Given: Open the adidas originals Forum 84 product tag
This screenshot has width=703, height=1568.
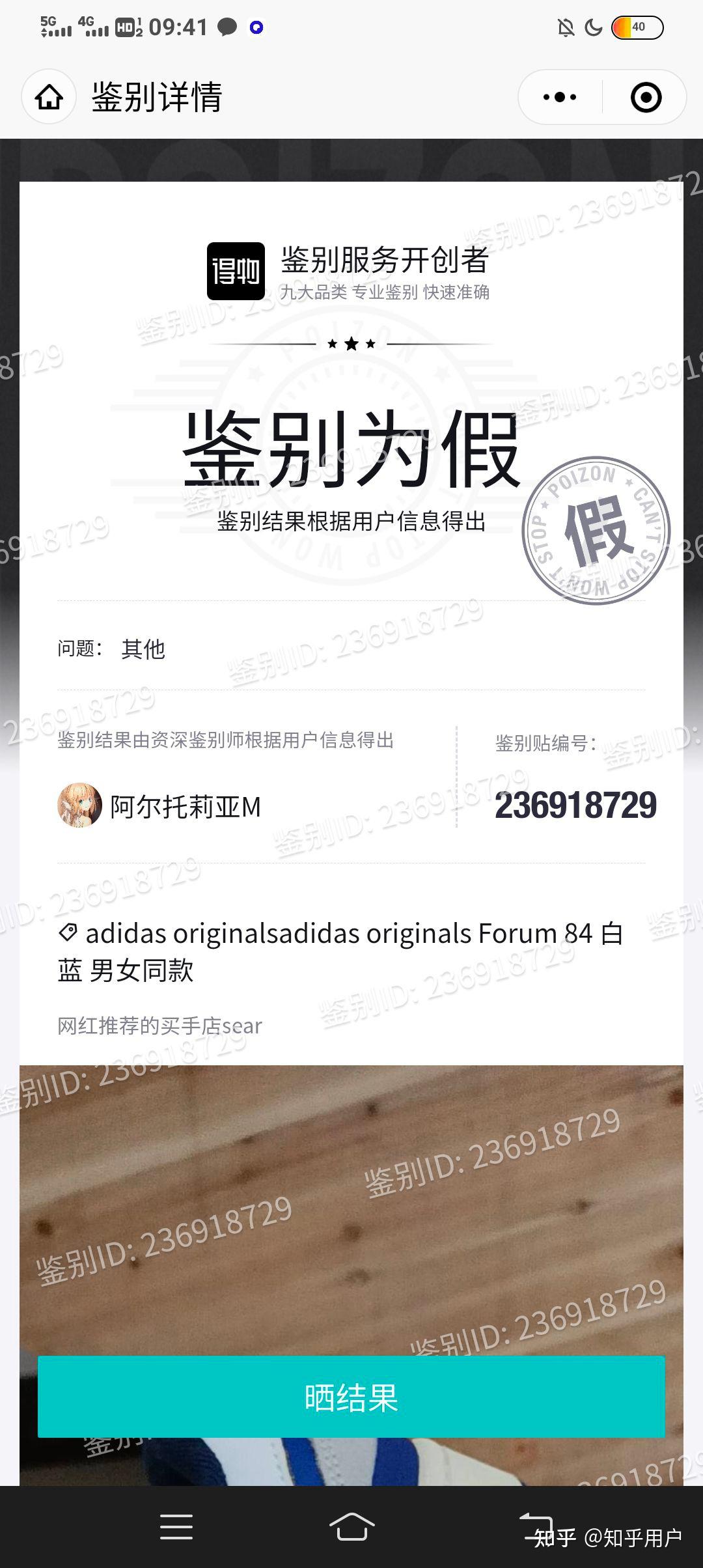Looking at the screenshot, I should (340, 951).
